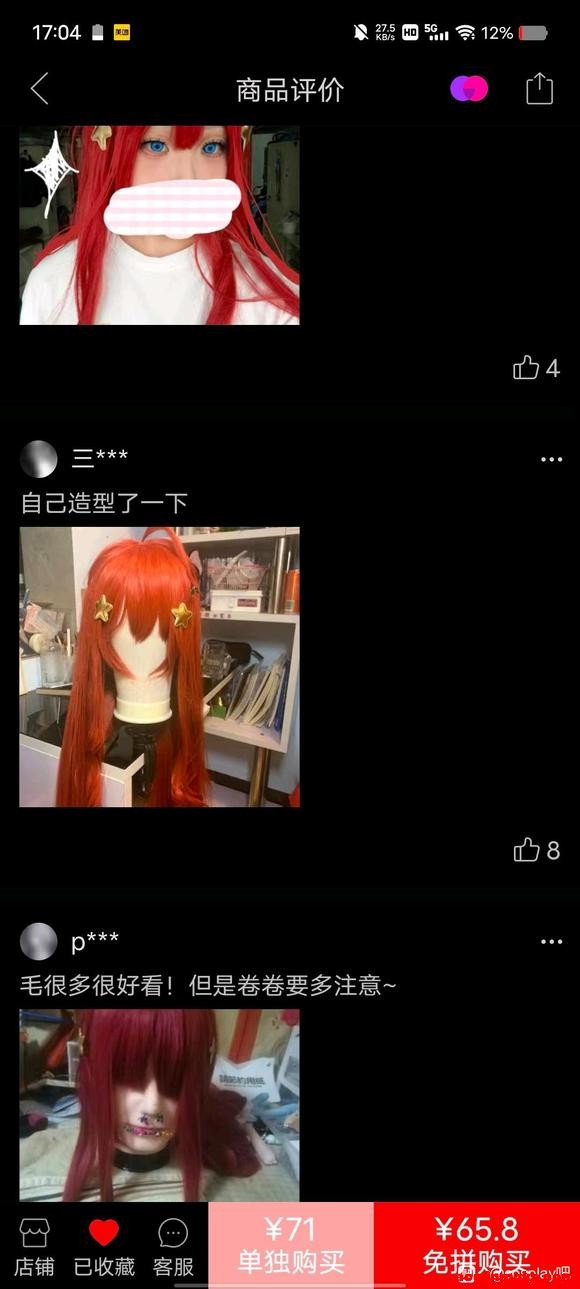Like the review with 4 thumbs up
Viewport: 580px width, 1289px height.
[x=536, y=368]
